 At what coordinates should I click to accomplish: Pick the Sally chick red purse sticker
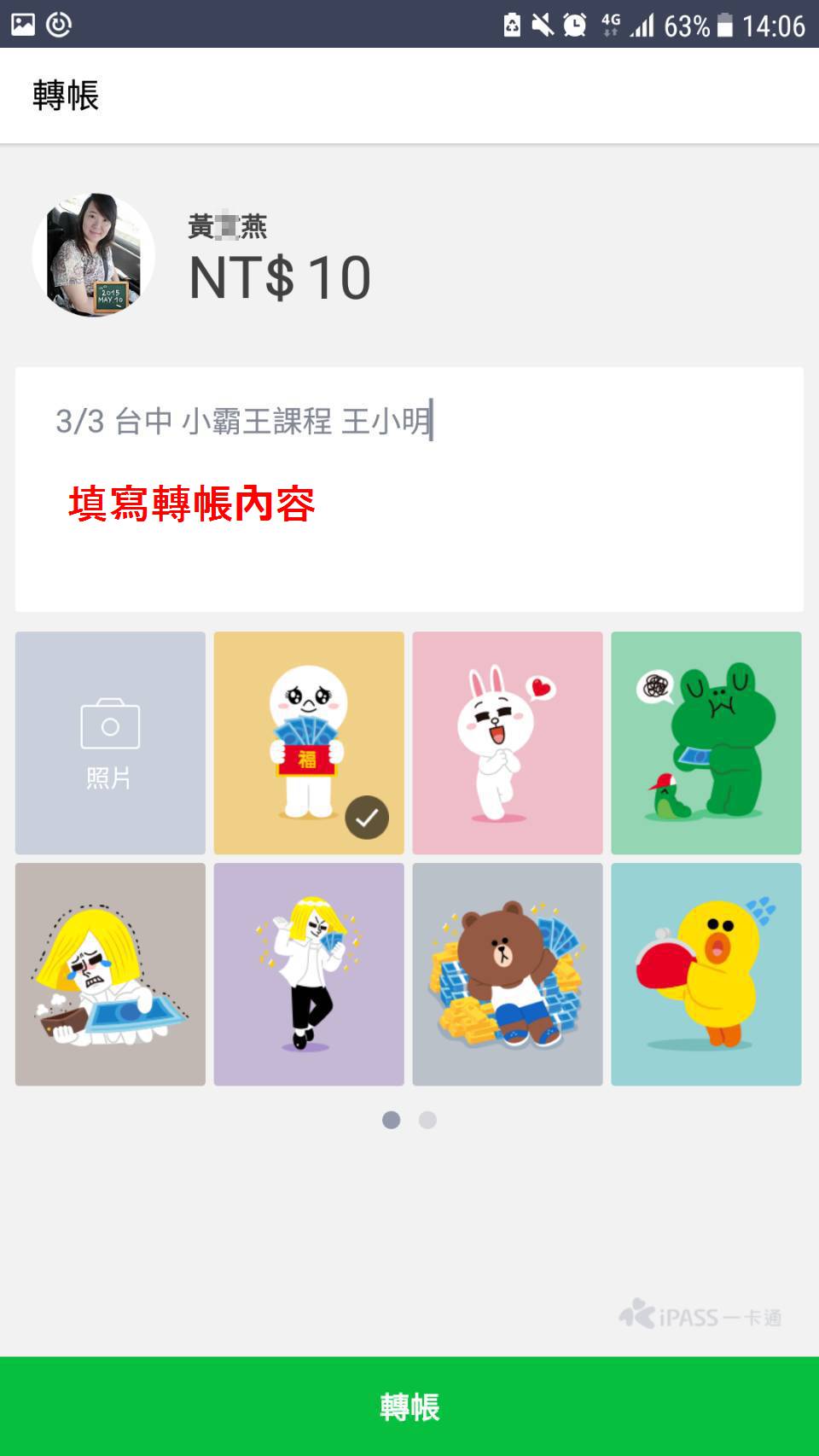(706, 974)
